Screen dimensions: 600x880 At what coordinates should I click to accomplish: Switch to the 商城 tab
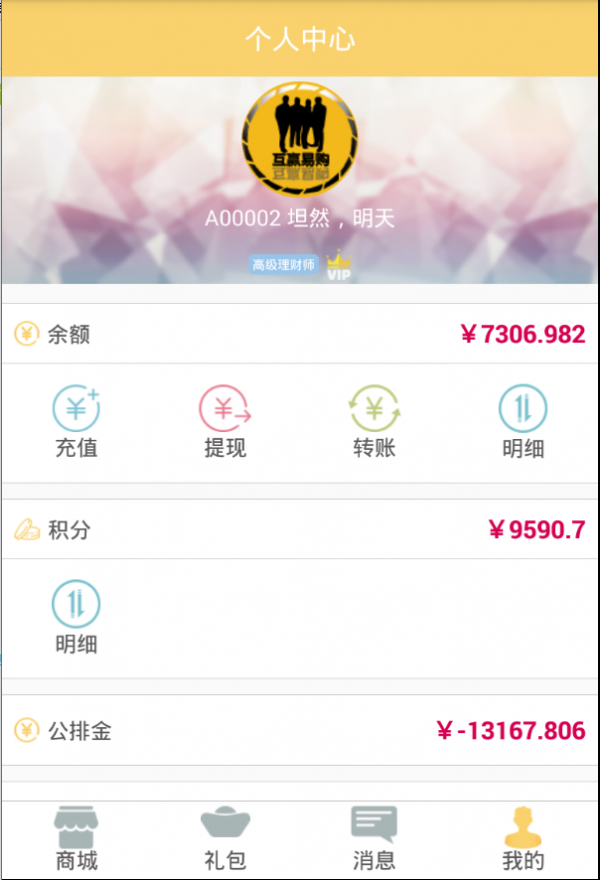(x=76, y=840)
